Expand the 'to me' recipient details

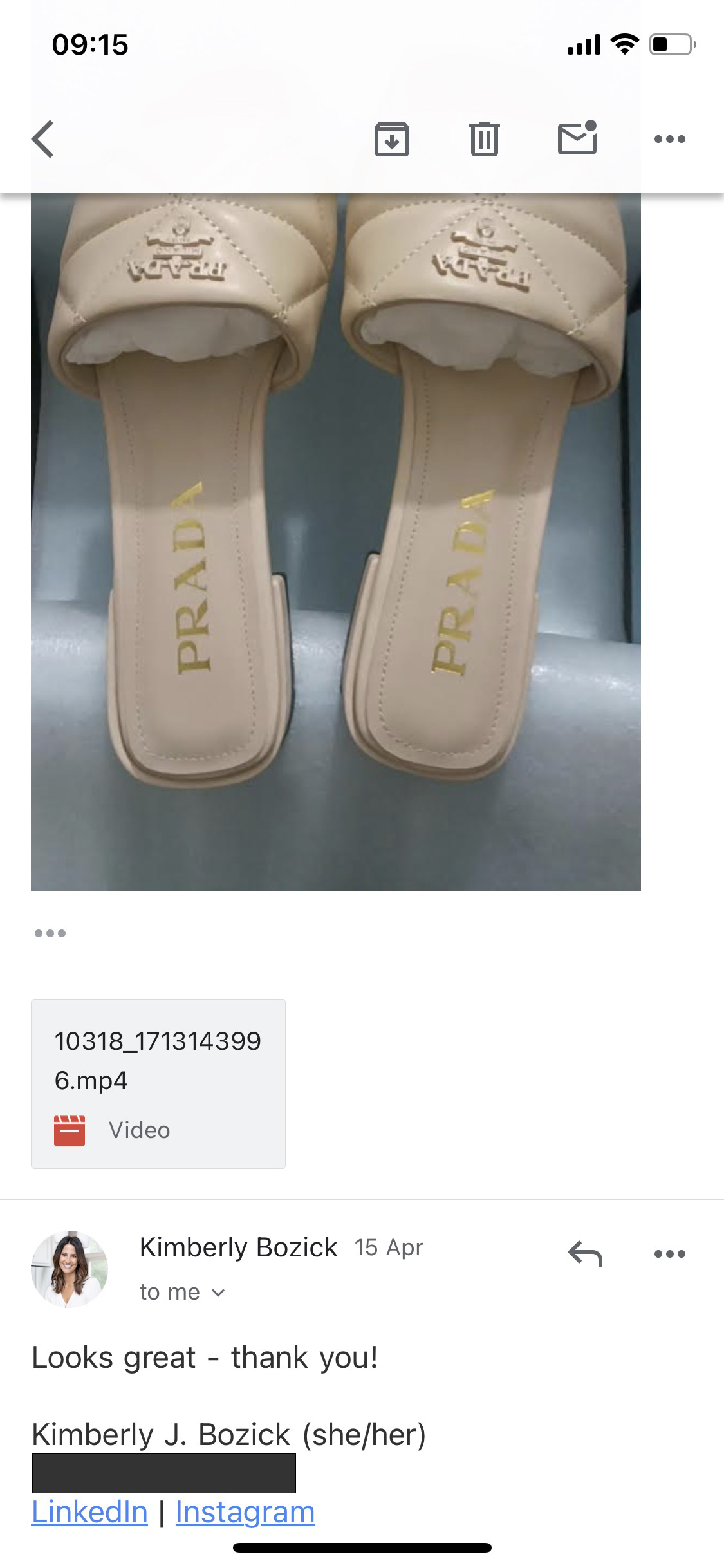click(x=180, y=1293)
